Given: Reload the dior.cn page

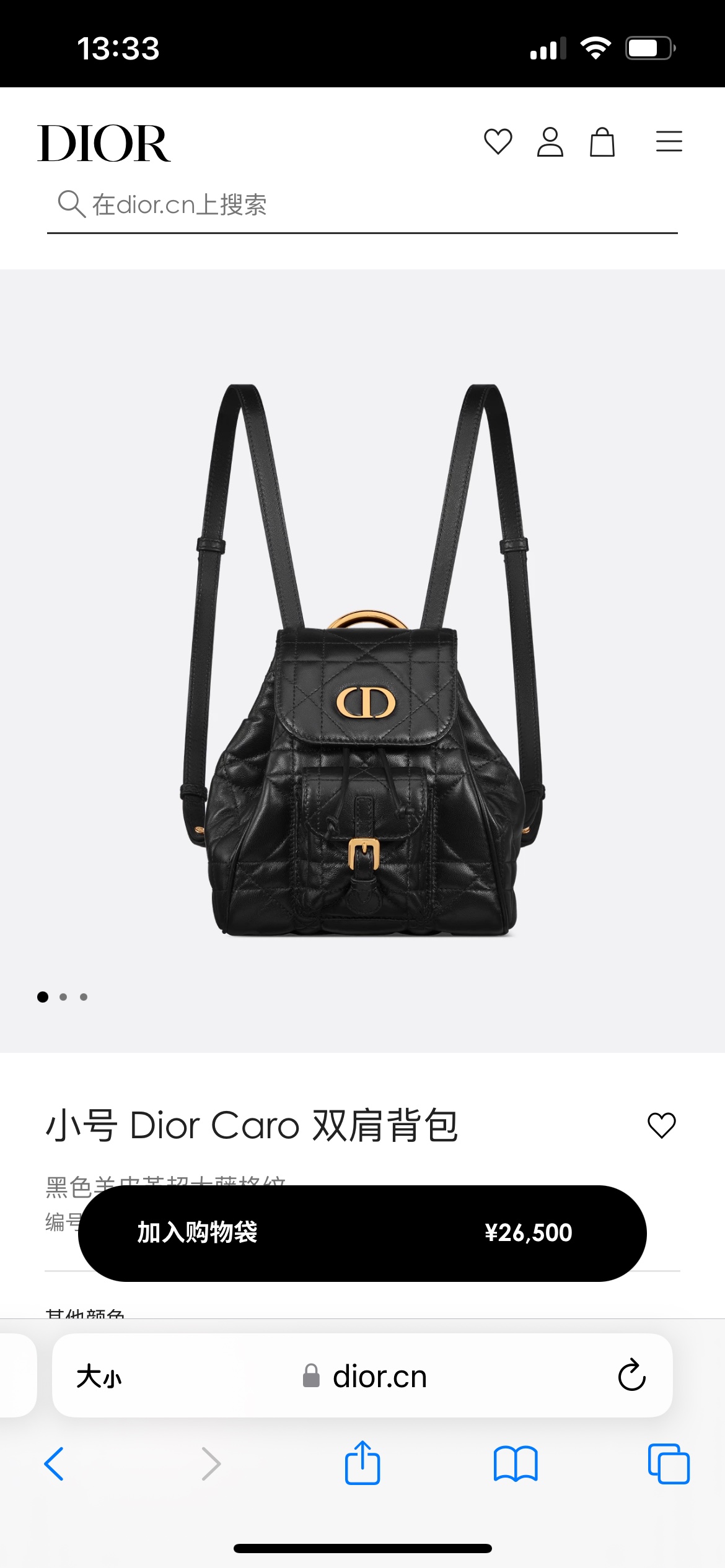Looking at the screenshot, I should (x=631, y=1376).
